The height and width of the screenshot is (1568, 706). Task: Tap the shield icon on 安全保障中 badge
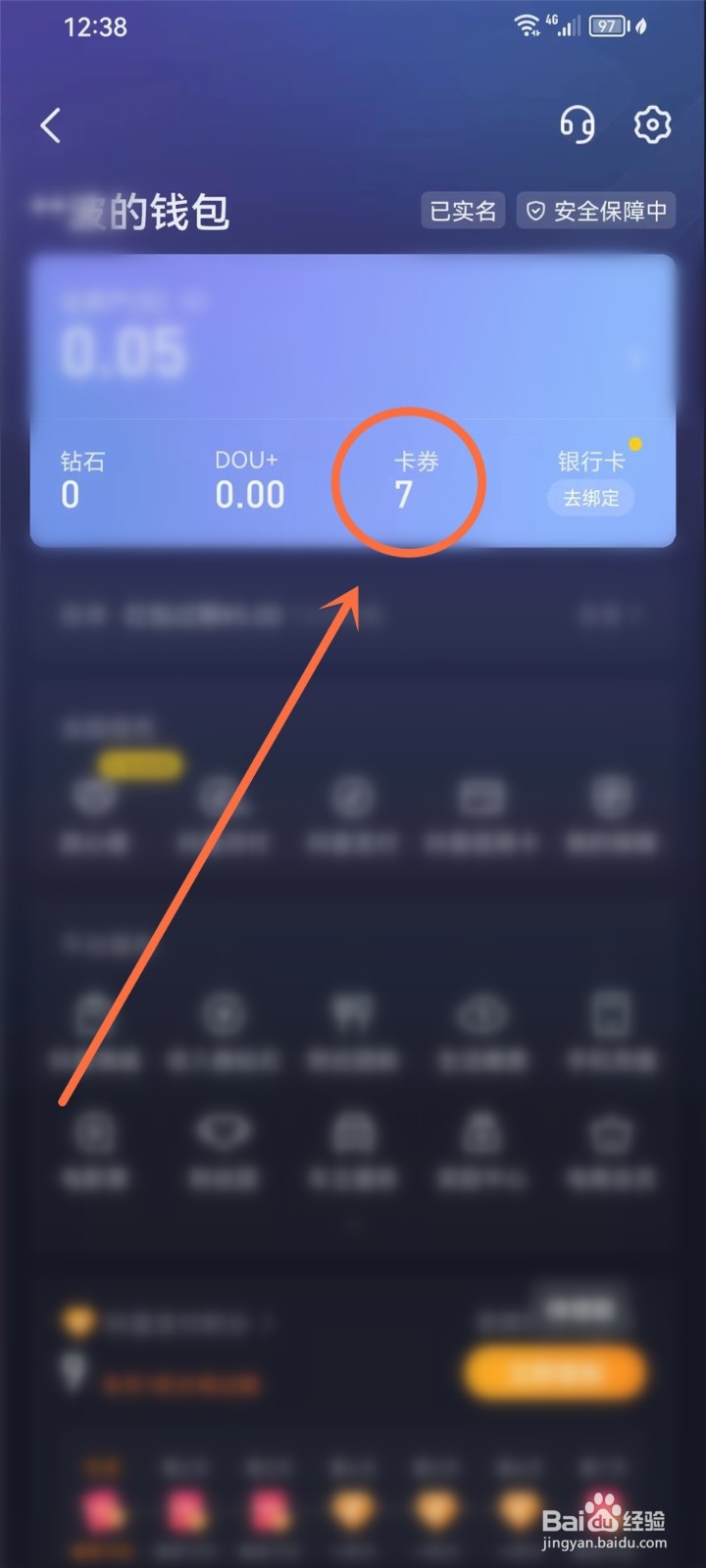point(534,210)
